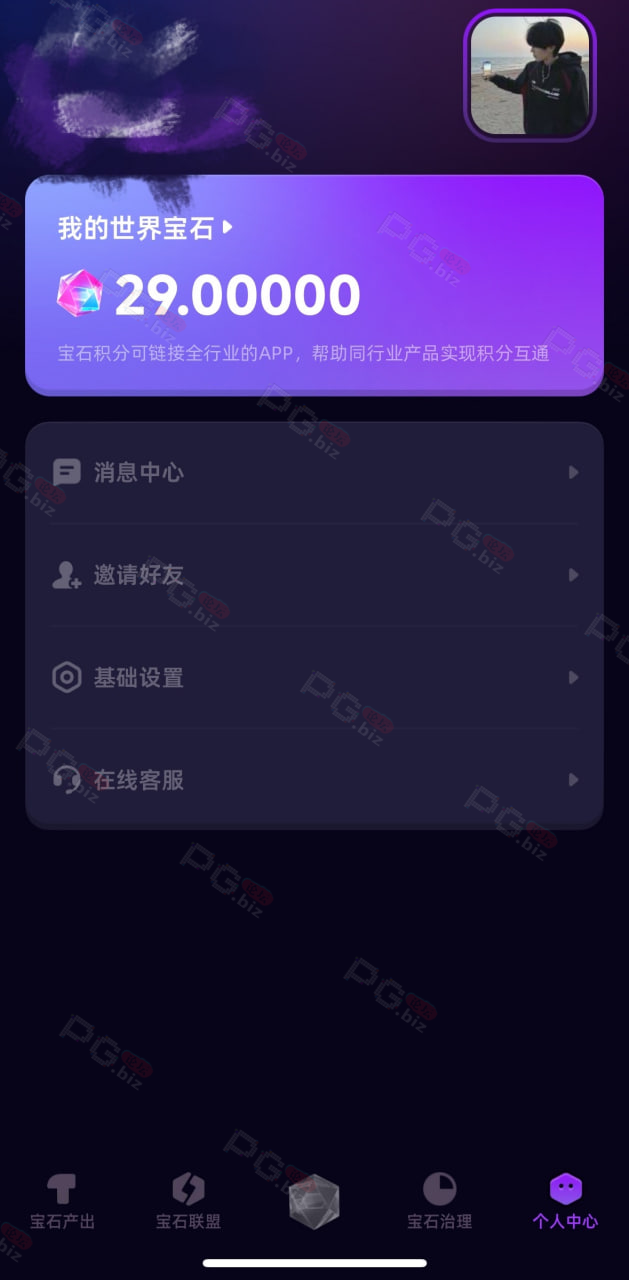629x1280 pixels.
Task: Contact 在线客服 online support
Action: pos(314,780)
